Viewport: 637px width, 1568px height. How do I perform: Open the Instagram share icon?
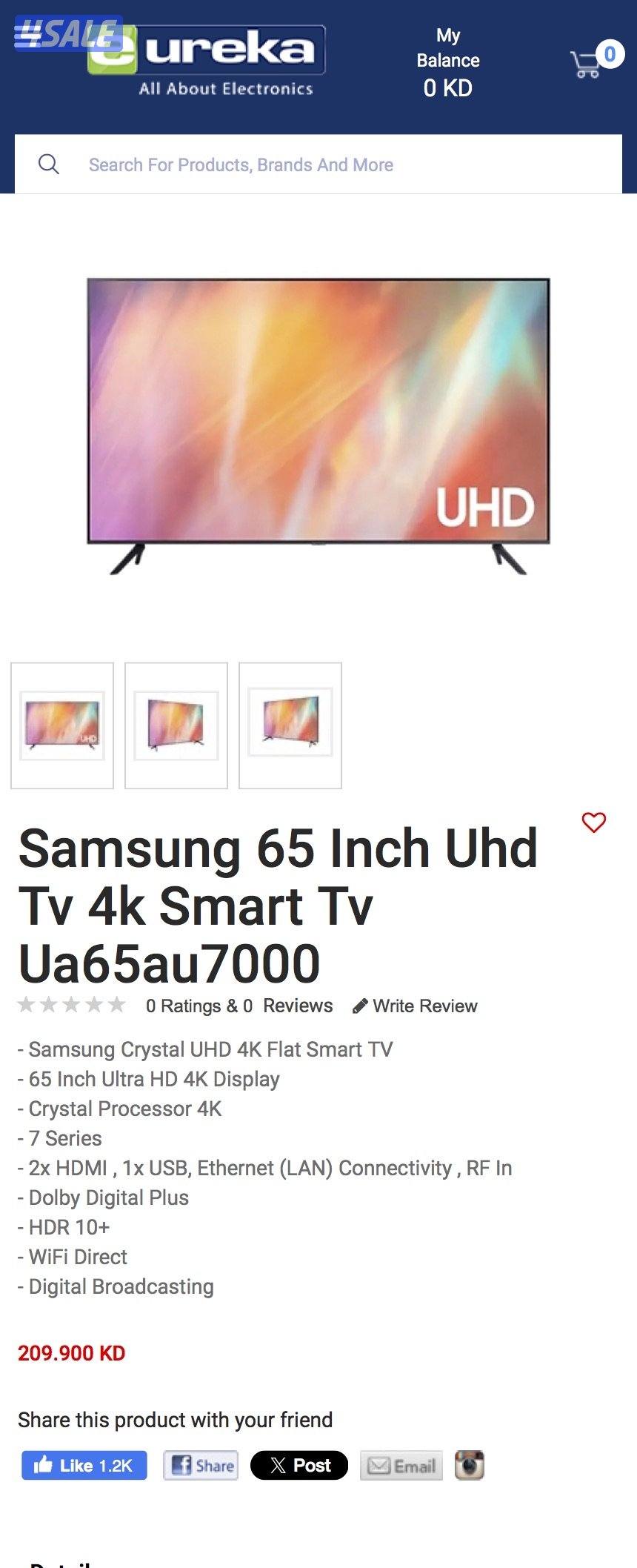[471, 1465]
